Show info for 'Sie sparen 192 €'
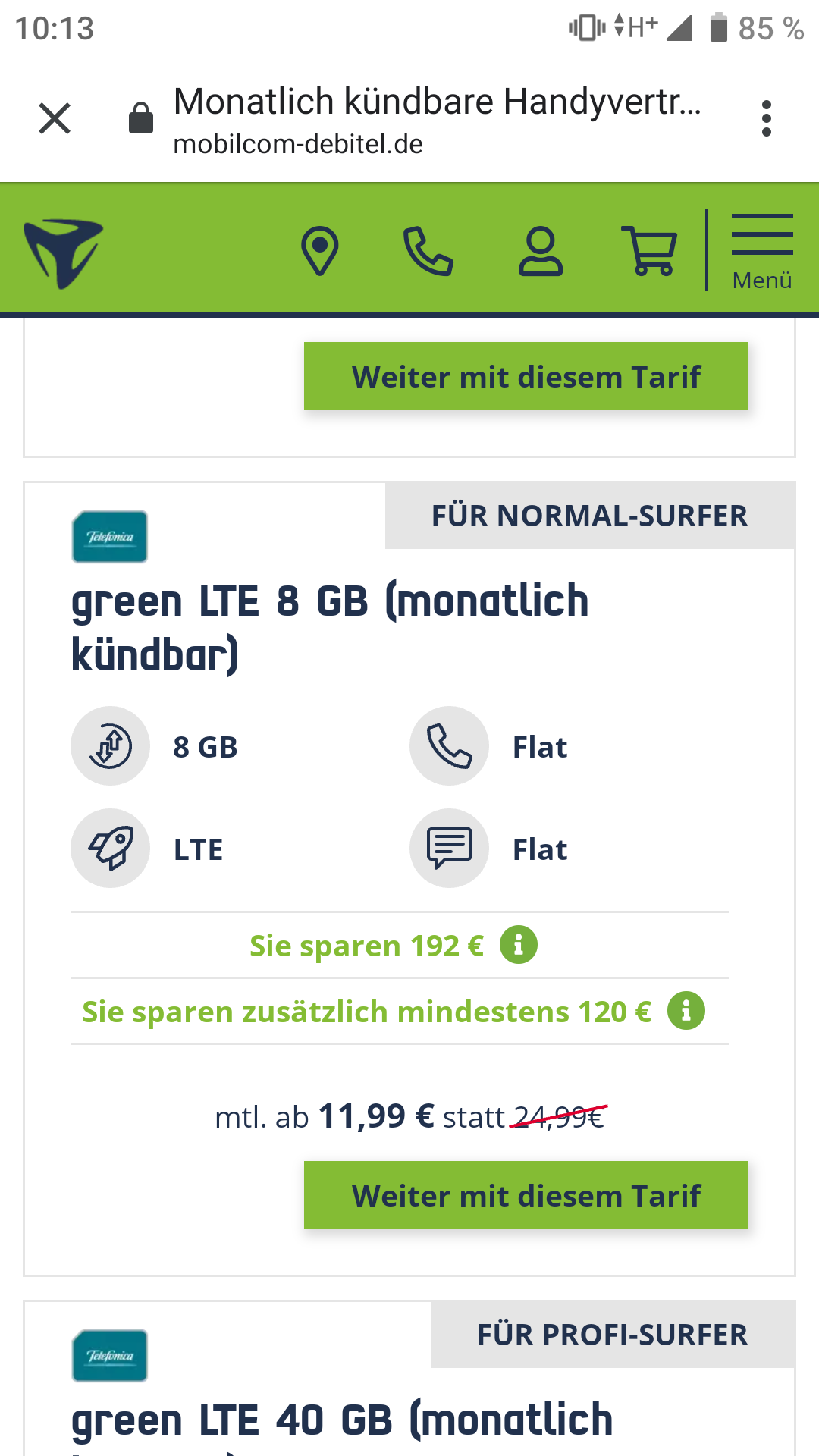 [x=519, y=945]
